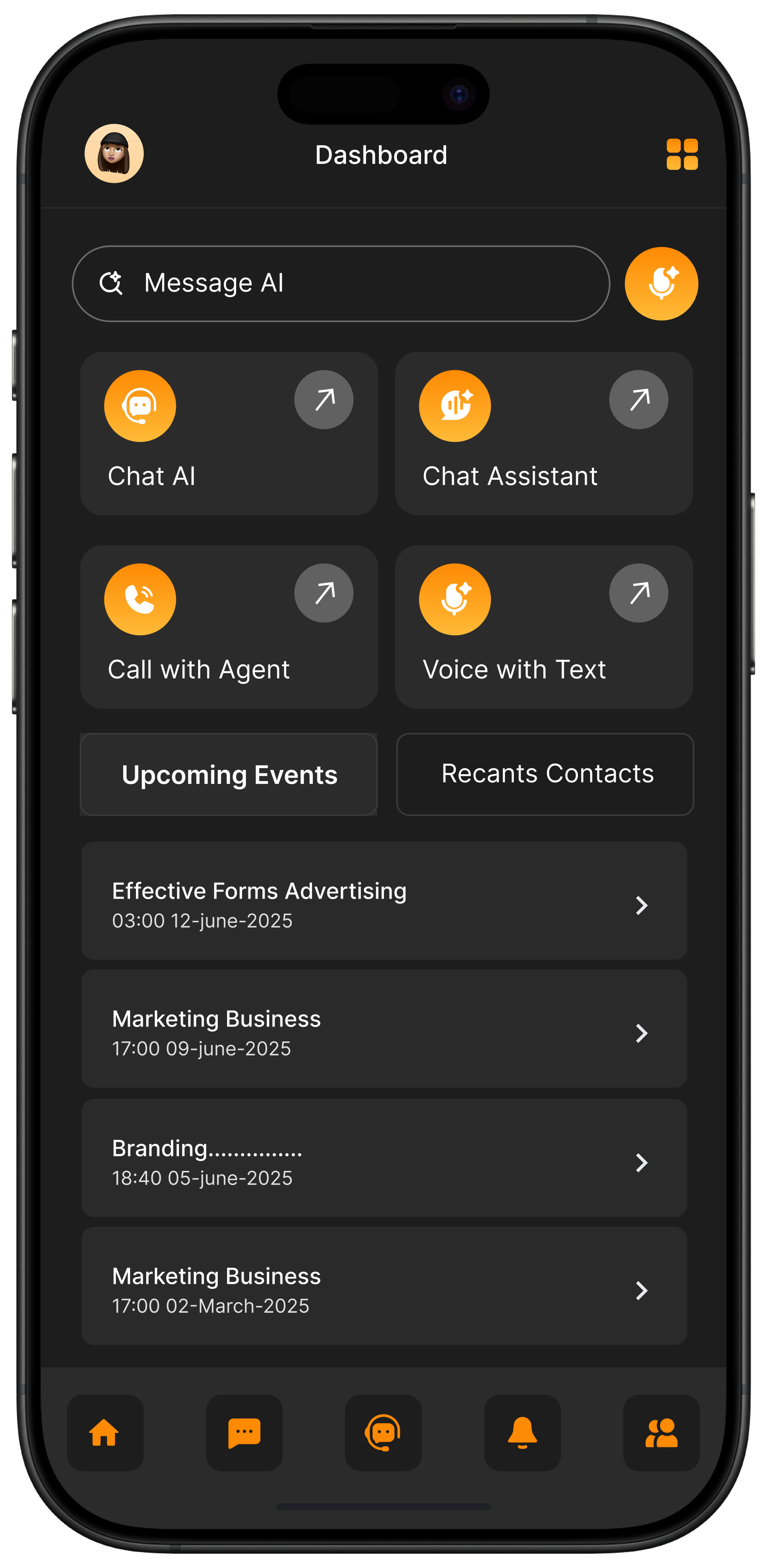
Task: Open the notifications bell tab
Action: tap(522, 1433)
